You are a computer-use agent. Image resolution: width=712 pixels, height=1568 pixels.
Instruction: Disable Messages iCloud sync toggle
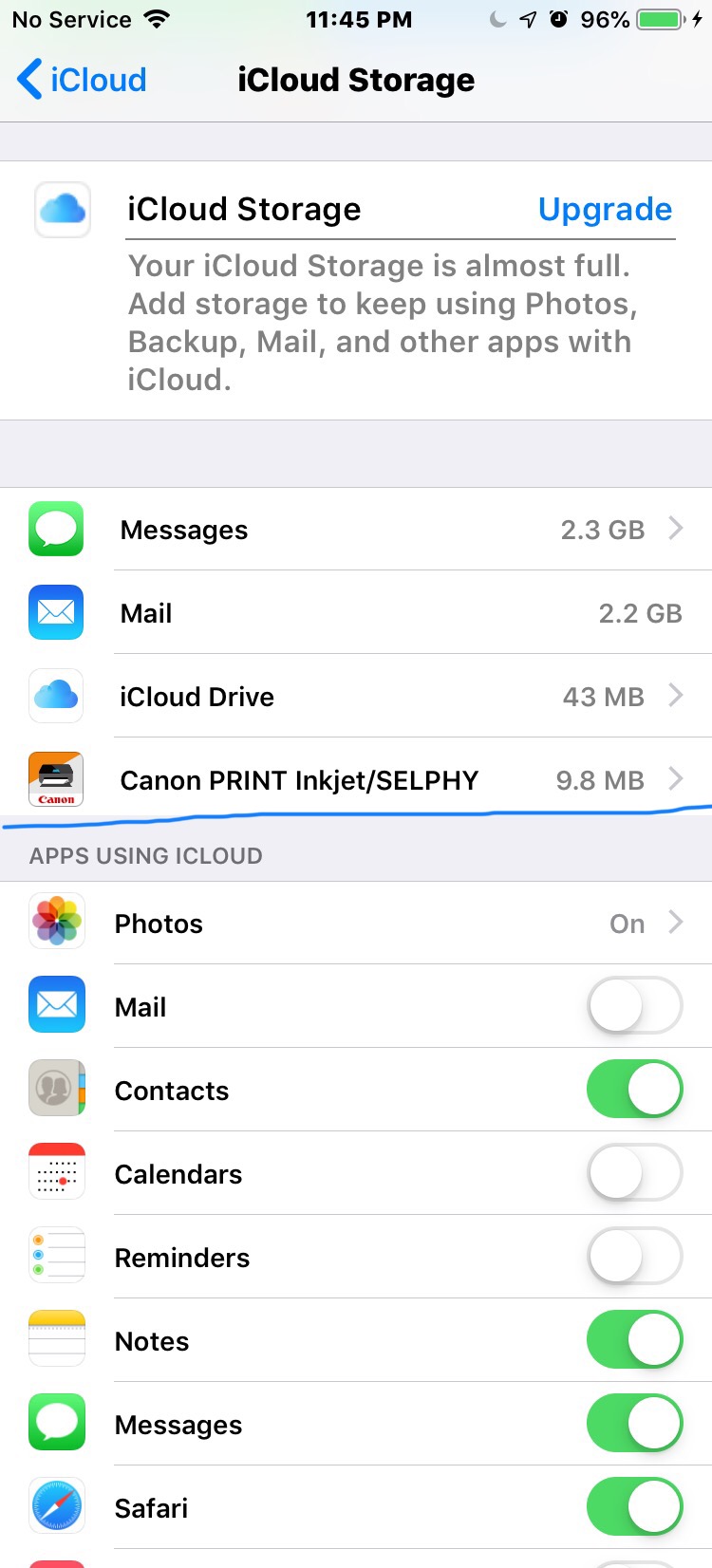pos(634,1424)
